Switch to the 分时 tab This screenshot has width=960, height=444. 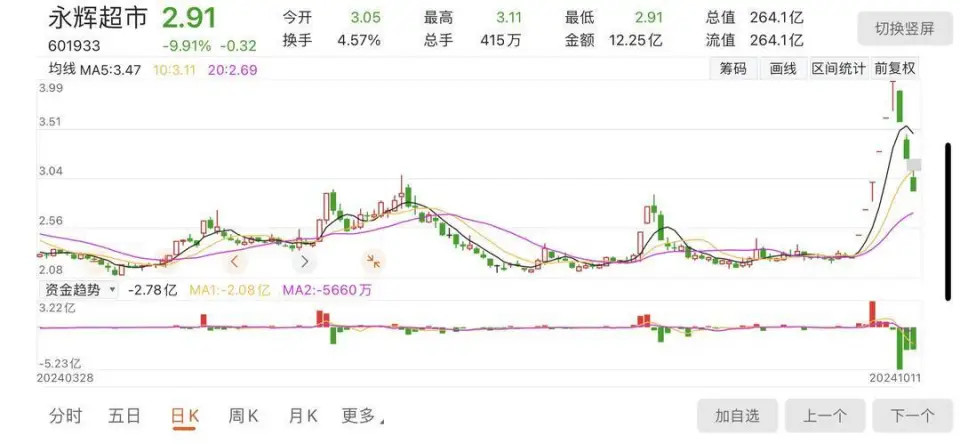point(66,416)
